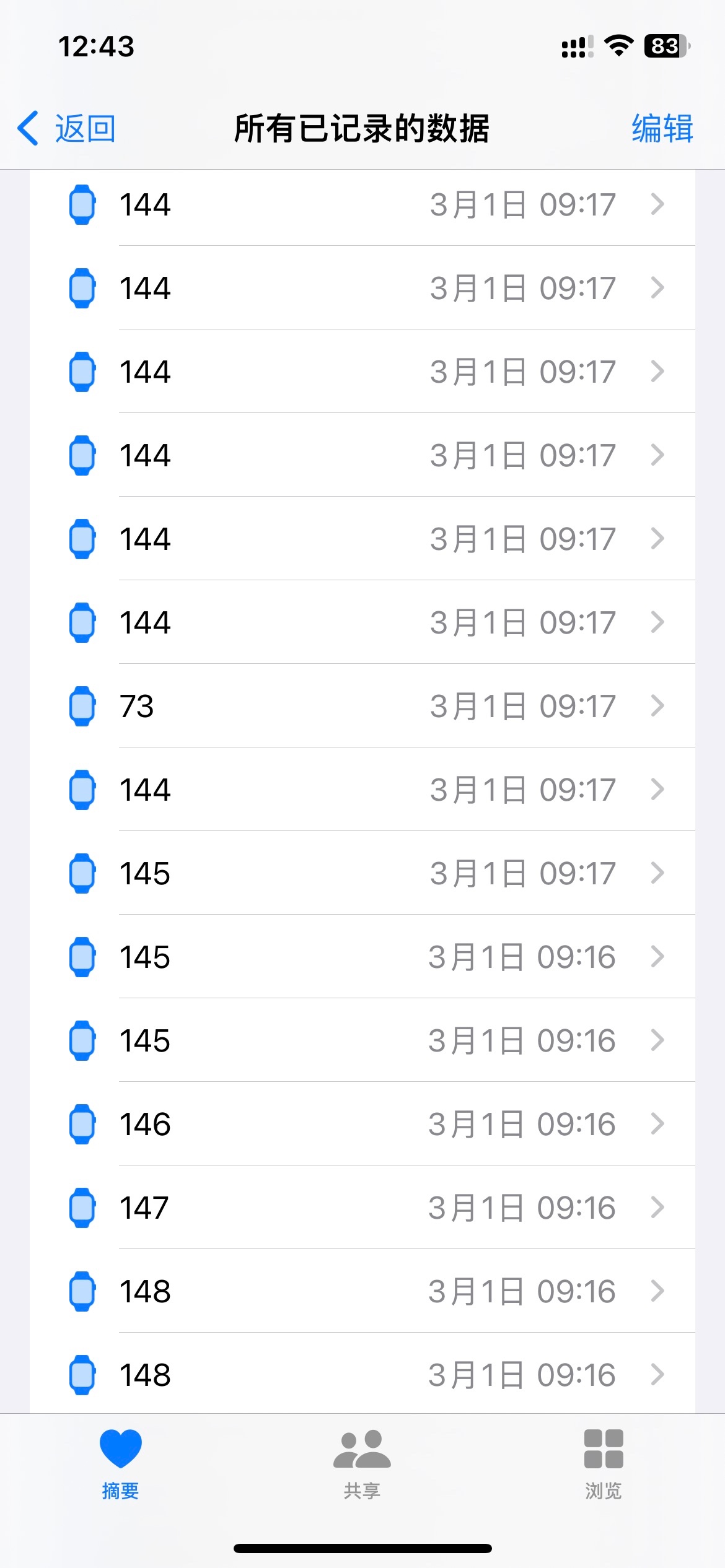Open the 145 record logged at 09:17
The image size is (725, 1568).
[362, 873]
